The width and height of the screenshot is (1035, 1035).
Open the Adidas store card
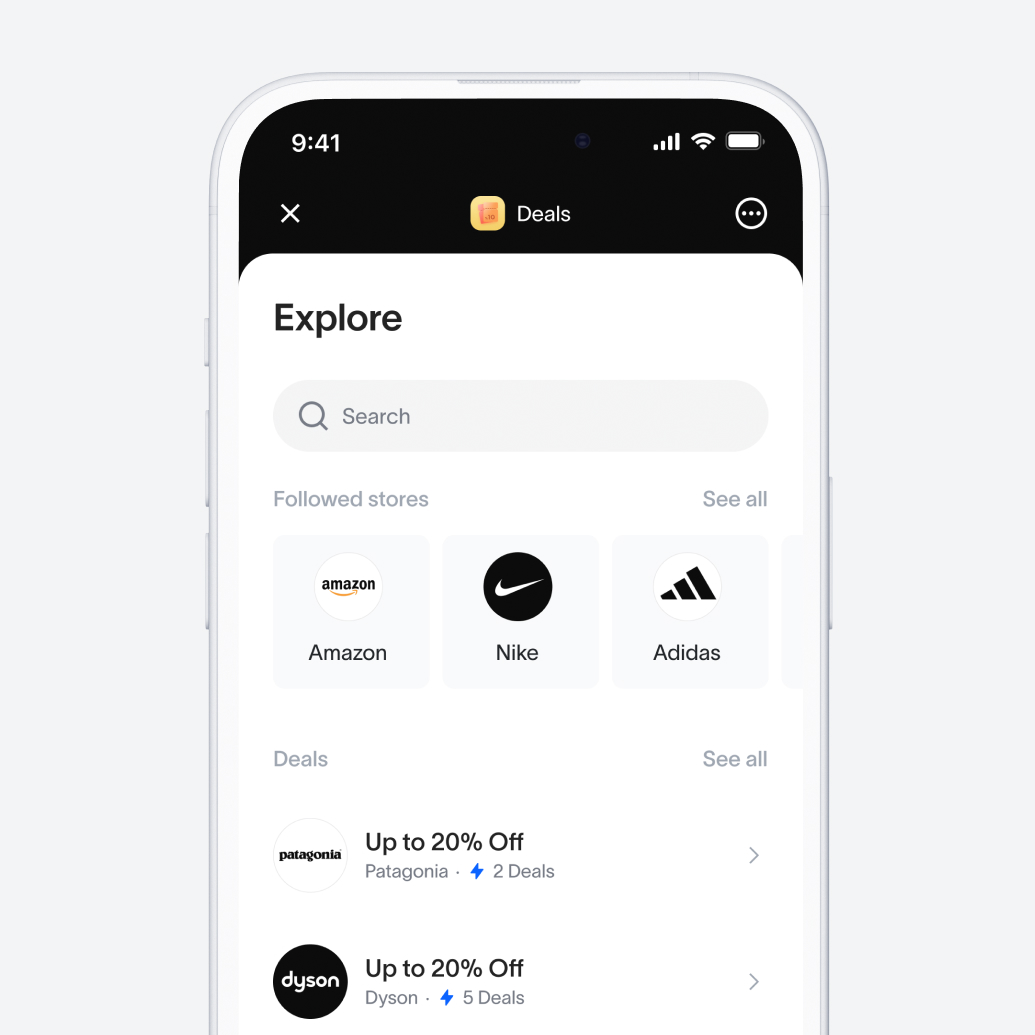tap(689, 611)
